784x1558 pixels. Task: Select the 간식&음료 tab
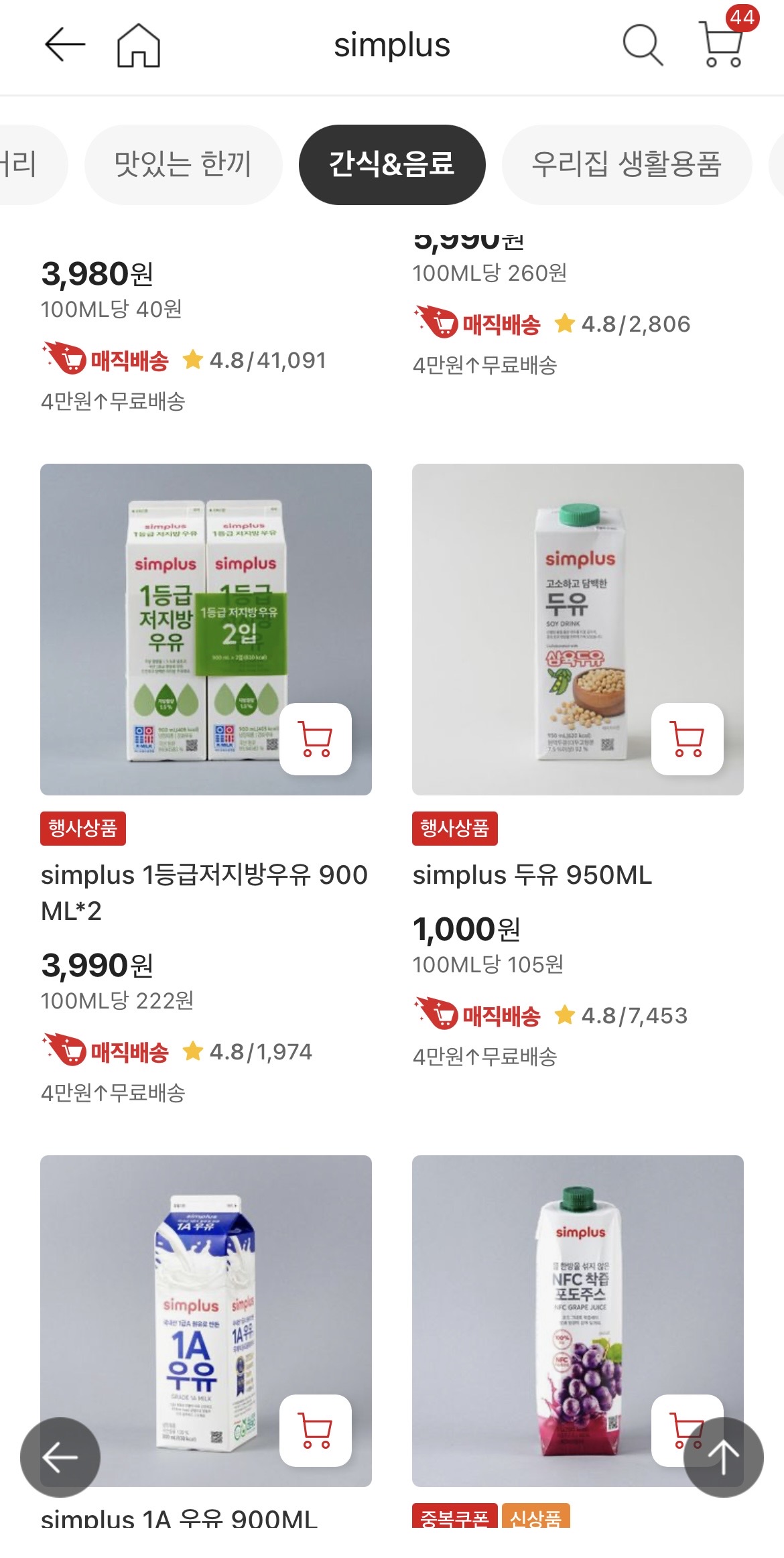pyautogui.click(x=392, y=164)
